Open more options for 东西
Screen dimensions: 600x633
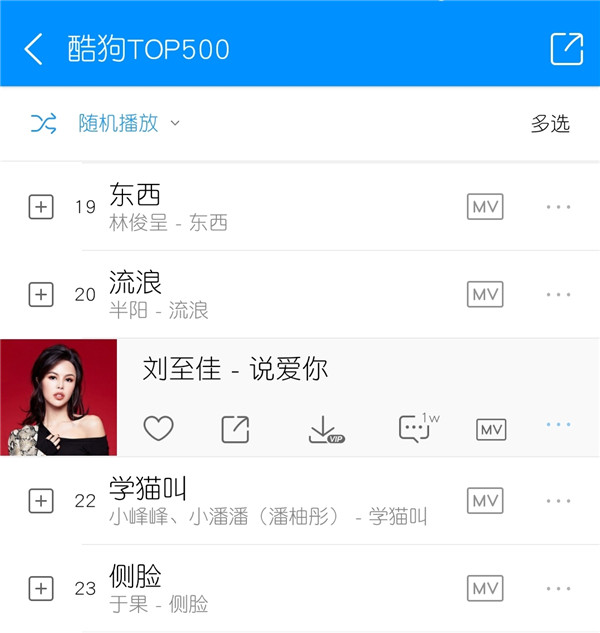pos(558,207)
